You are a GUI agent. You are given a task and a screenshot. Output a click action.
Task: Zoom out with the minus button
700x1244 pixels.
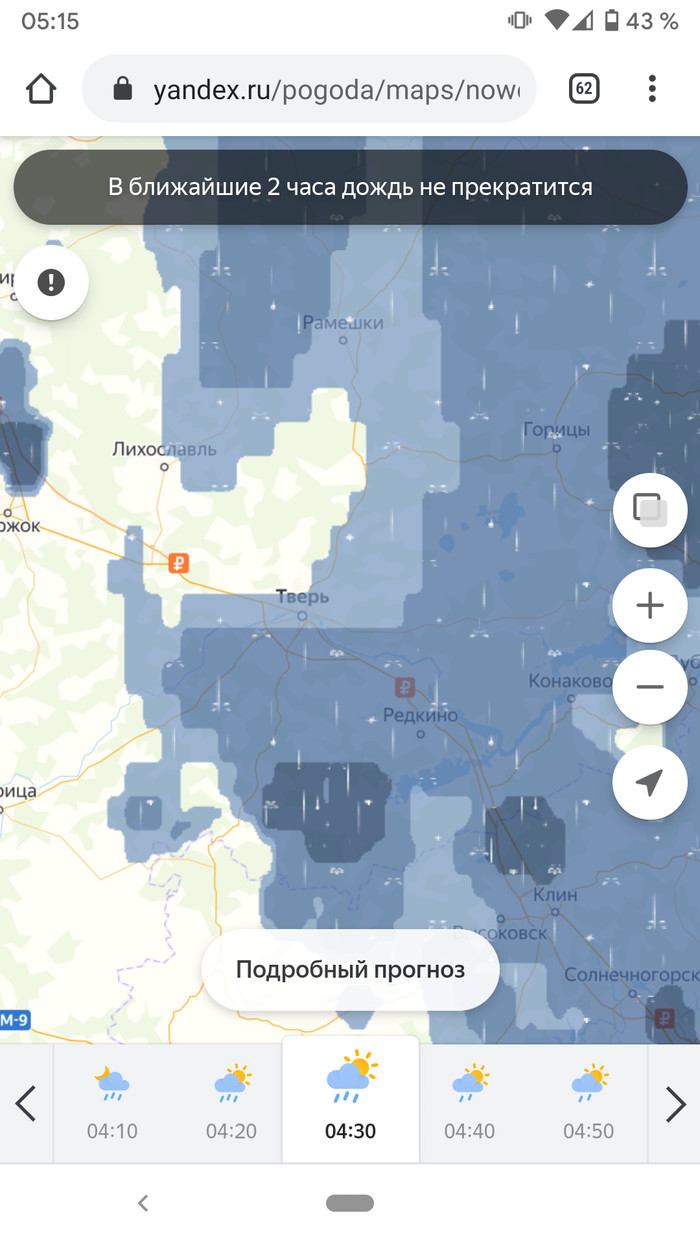pyautogui.click(x=650, y=686)
